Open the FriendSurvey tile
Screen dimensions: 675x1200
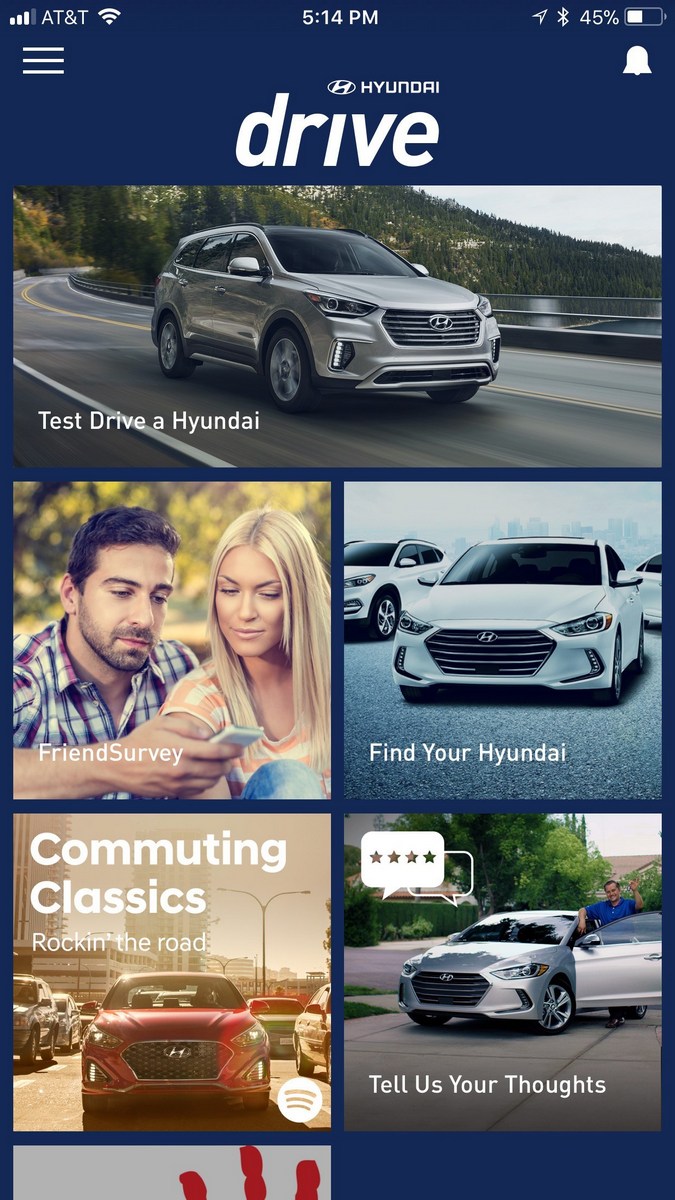point(172,640)
